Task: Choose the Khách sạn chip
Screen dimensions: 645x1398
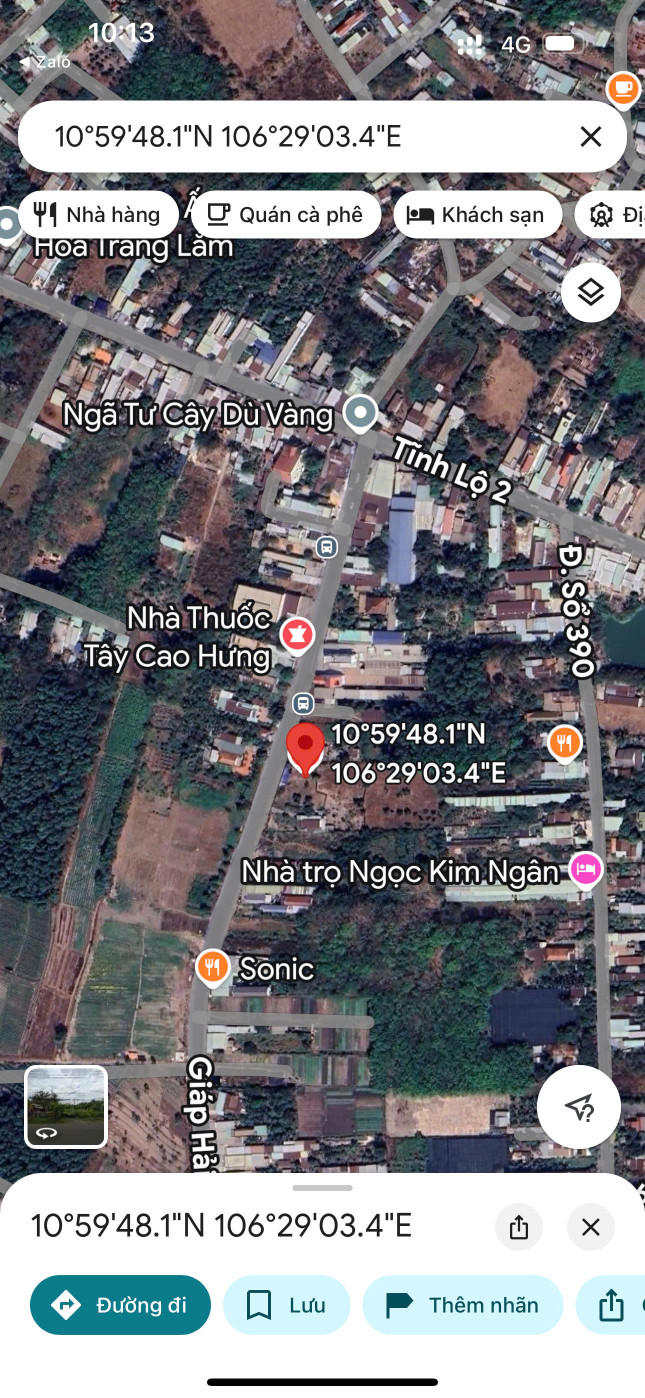Action: coord(477,214)
